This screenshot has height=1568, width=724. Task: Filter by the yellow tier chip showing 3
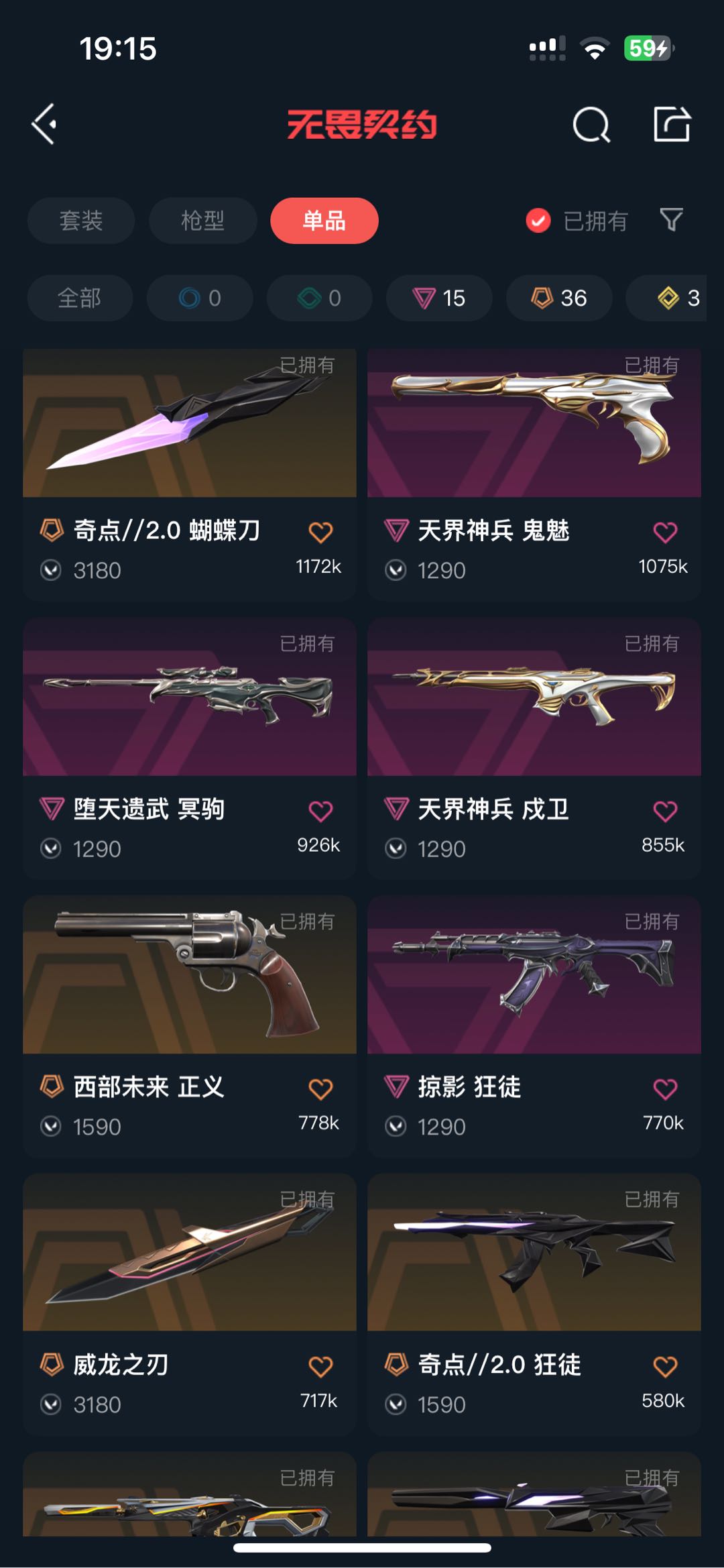(x=677, y=298)
